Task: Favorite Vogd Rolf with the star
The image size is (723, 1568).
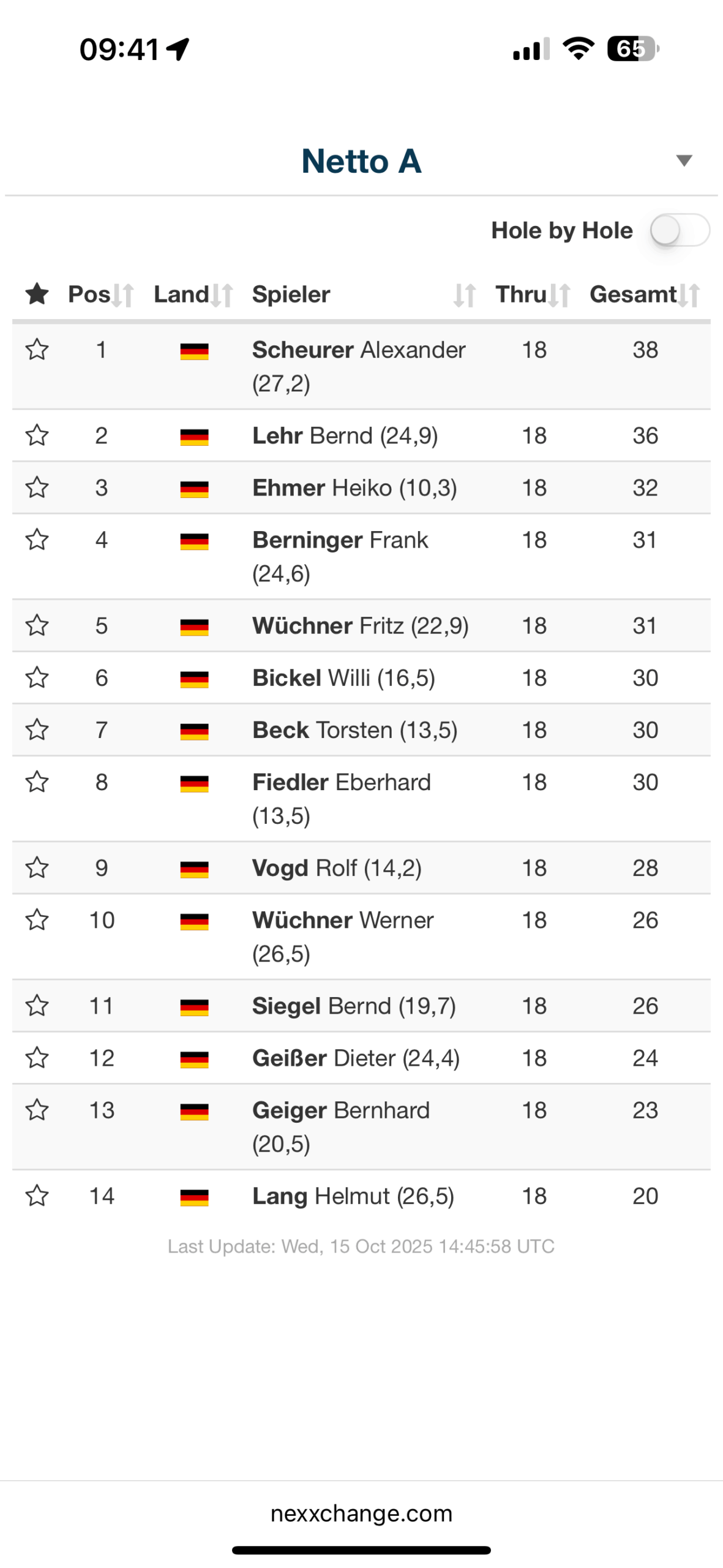Action: [37, 867]
